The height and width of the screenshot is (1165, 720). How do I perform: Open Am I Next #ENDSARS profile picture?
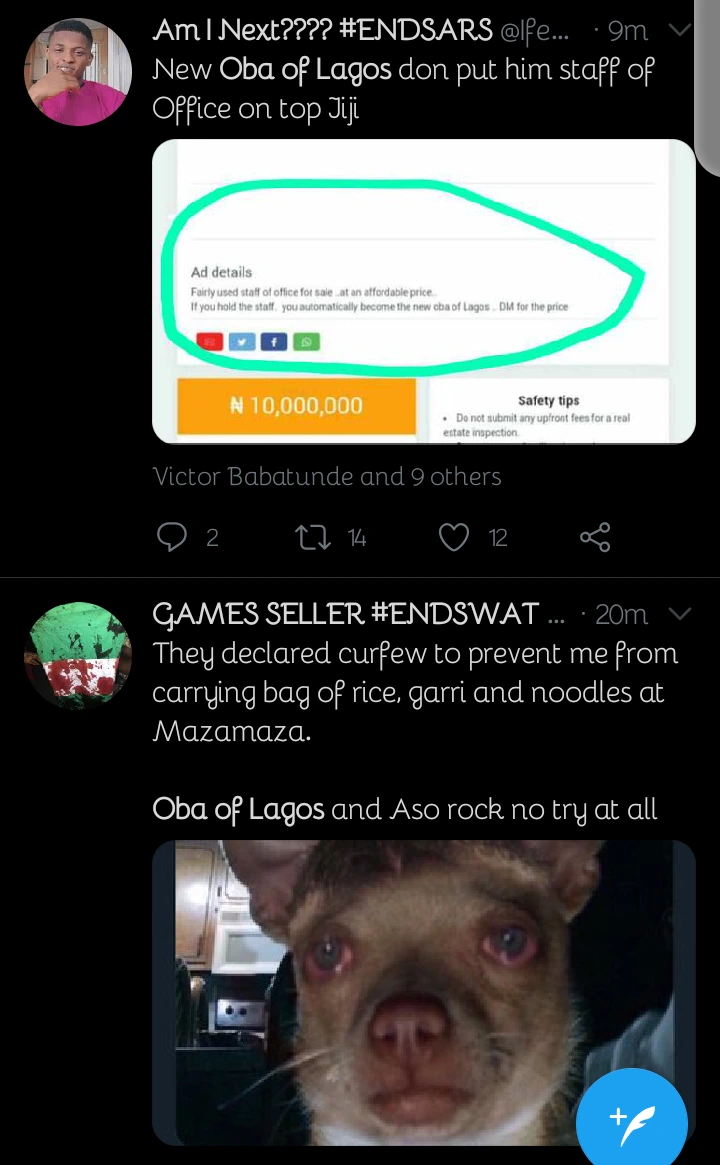click(x=77, y=72)
